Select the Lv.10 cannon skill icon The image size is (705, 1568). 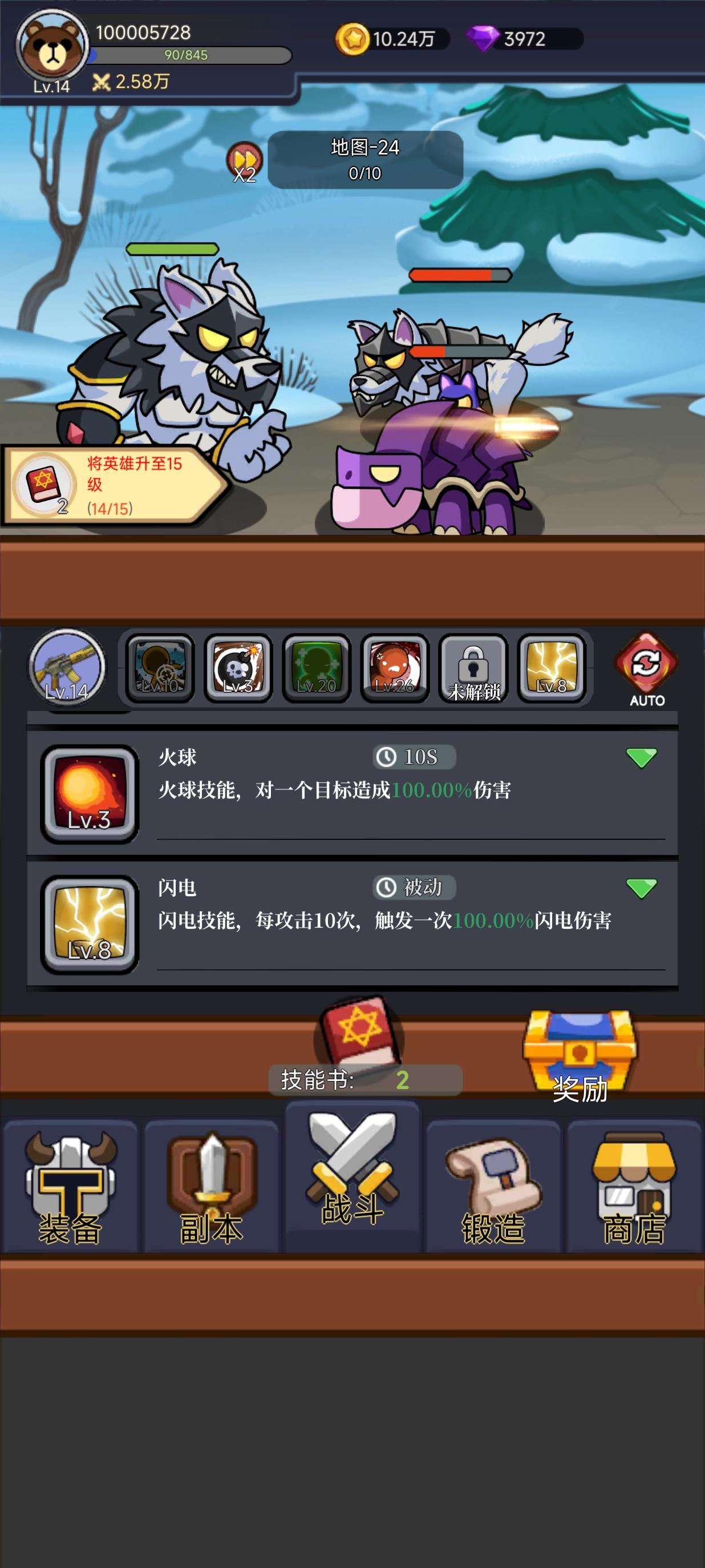[x=159, y=668]
